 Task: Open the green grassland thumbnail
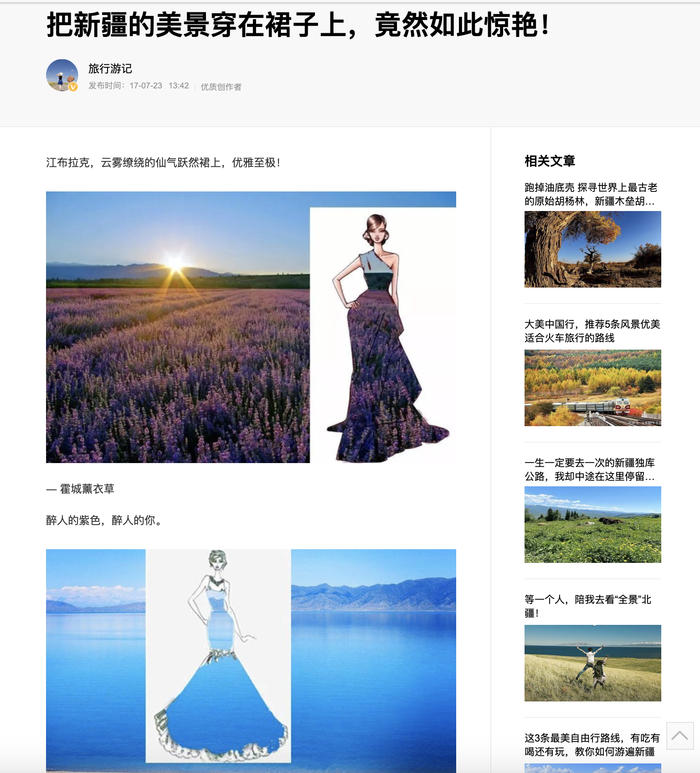[592, 525]
